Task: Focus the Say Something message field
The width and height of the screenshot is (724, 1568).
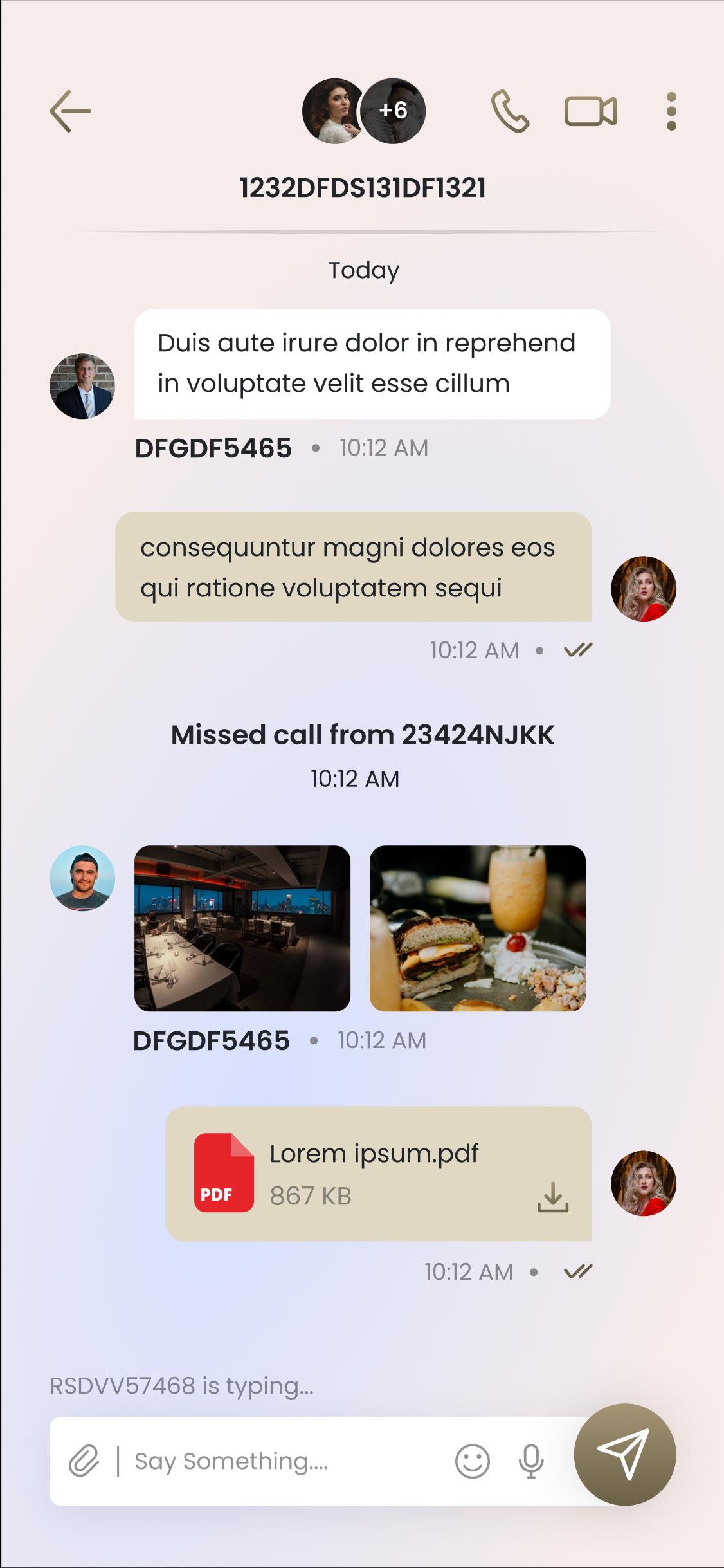Action: [283, 1461]
